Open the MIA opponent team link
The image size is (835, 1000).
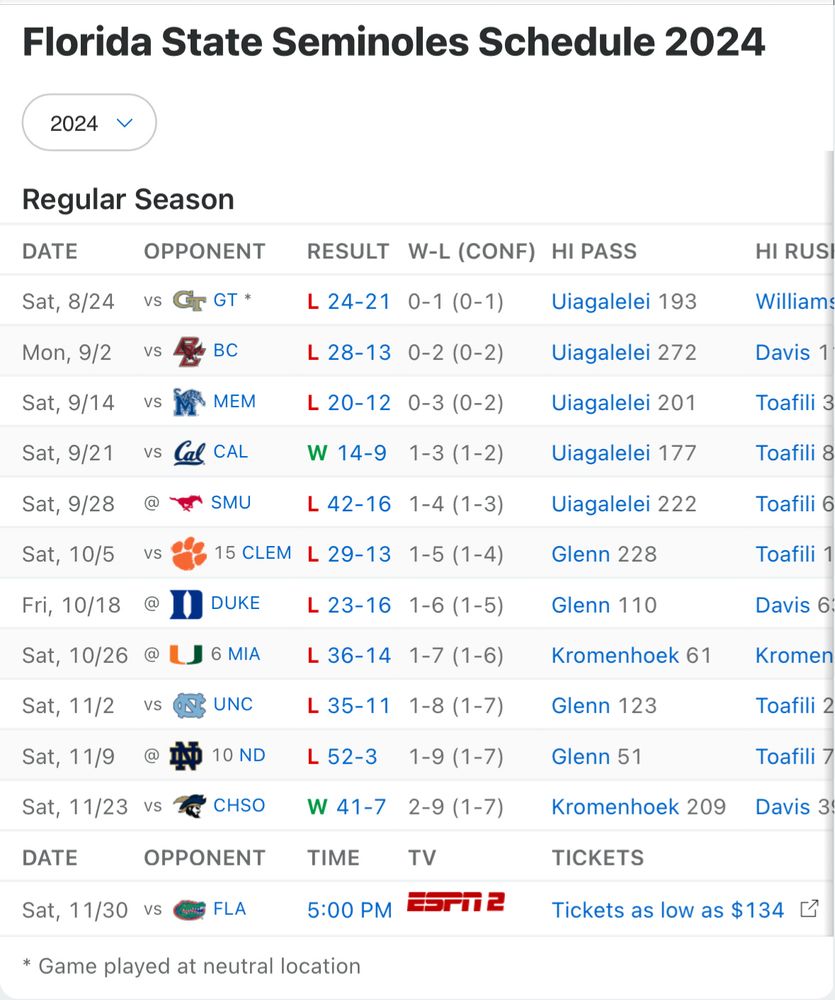[243, 655]
